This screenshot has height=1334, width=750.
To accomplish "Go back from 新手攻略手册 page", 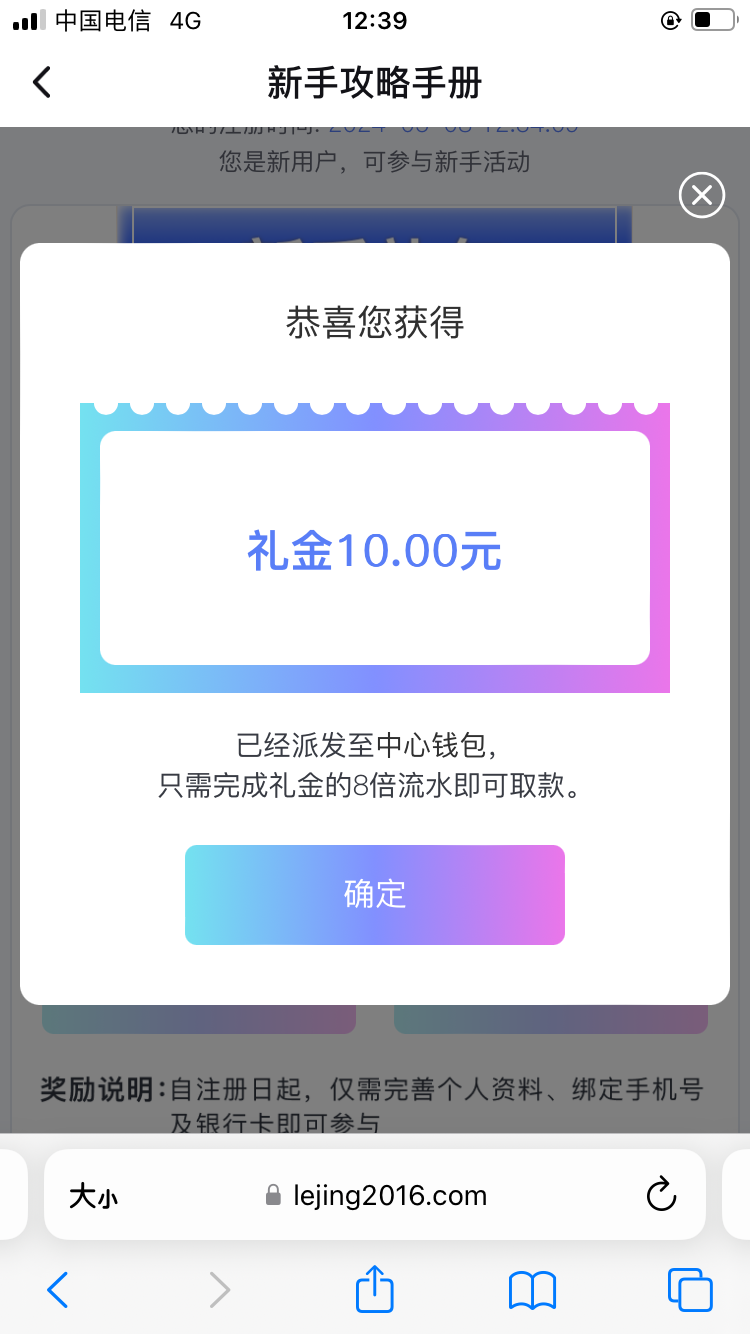I will [42, 82].
